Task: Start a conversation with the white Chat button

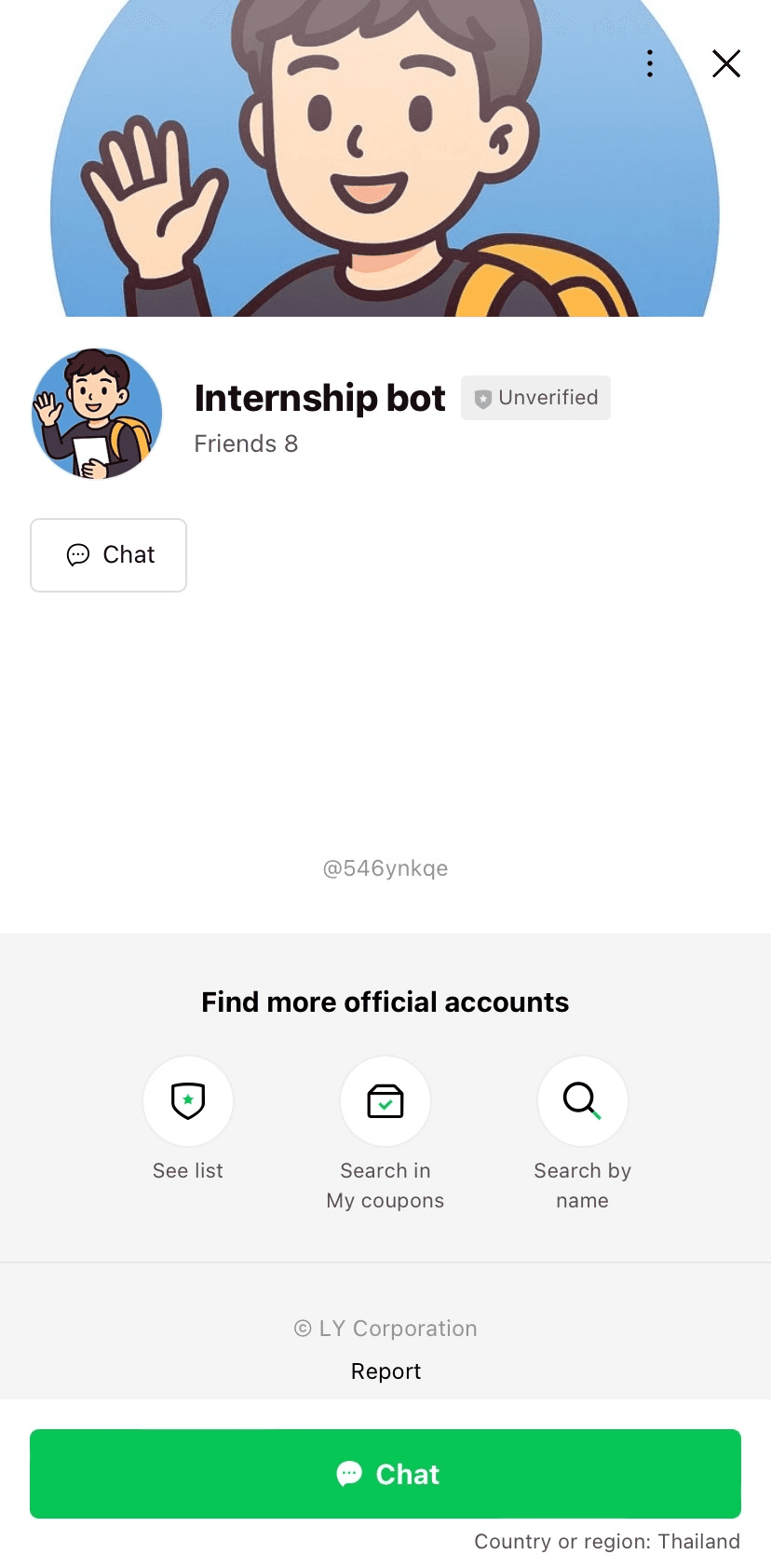Action: coord(108,554)
